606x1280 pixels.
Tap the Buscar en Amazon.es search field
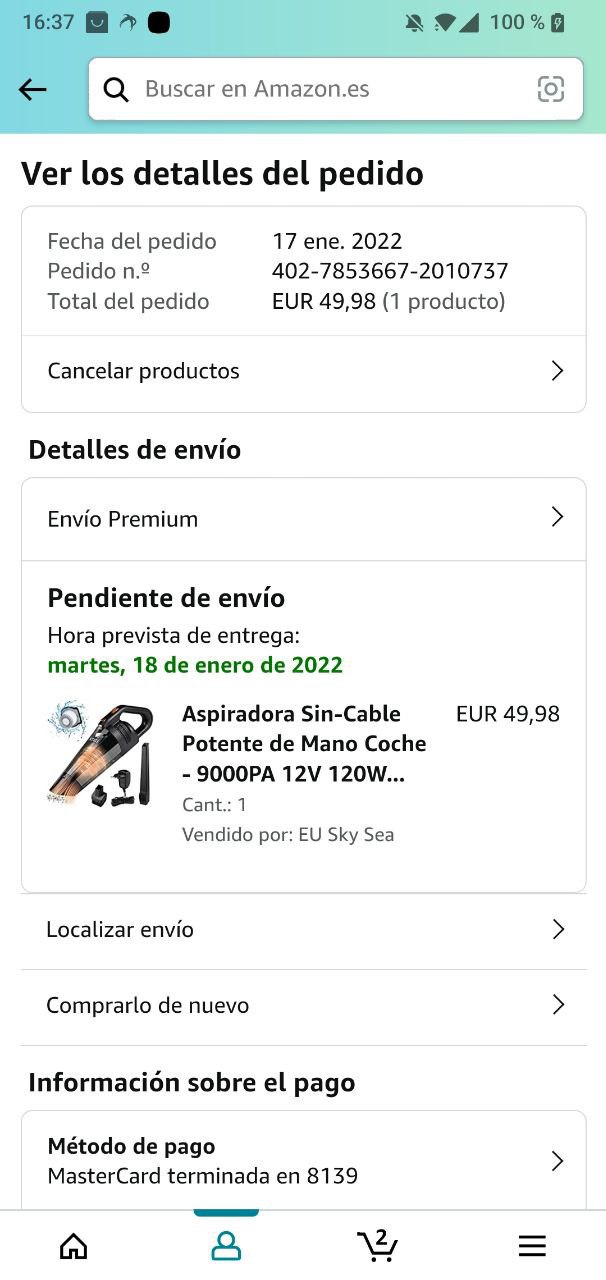point(320,89)
